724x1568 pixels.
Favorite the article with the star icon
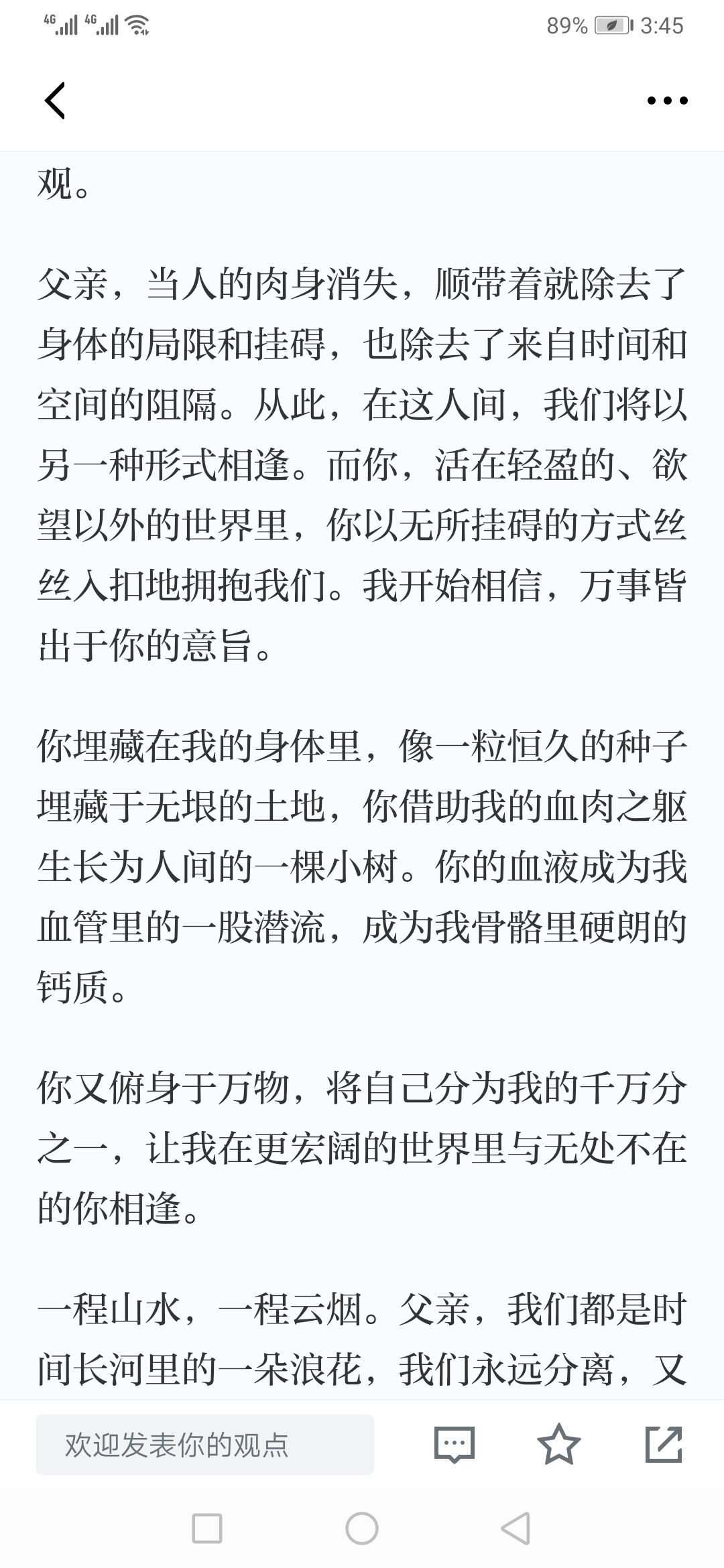(x=559, y=1444)
